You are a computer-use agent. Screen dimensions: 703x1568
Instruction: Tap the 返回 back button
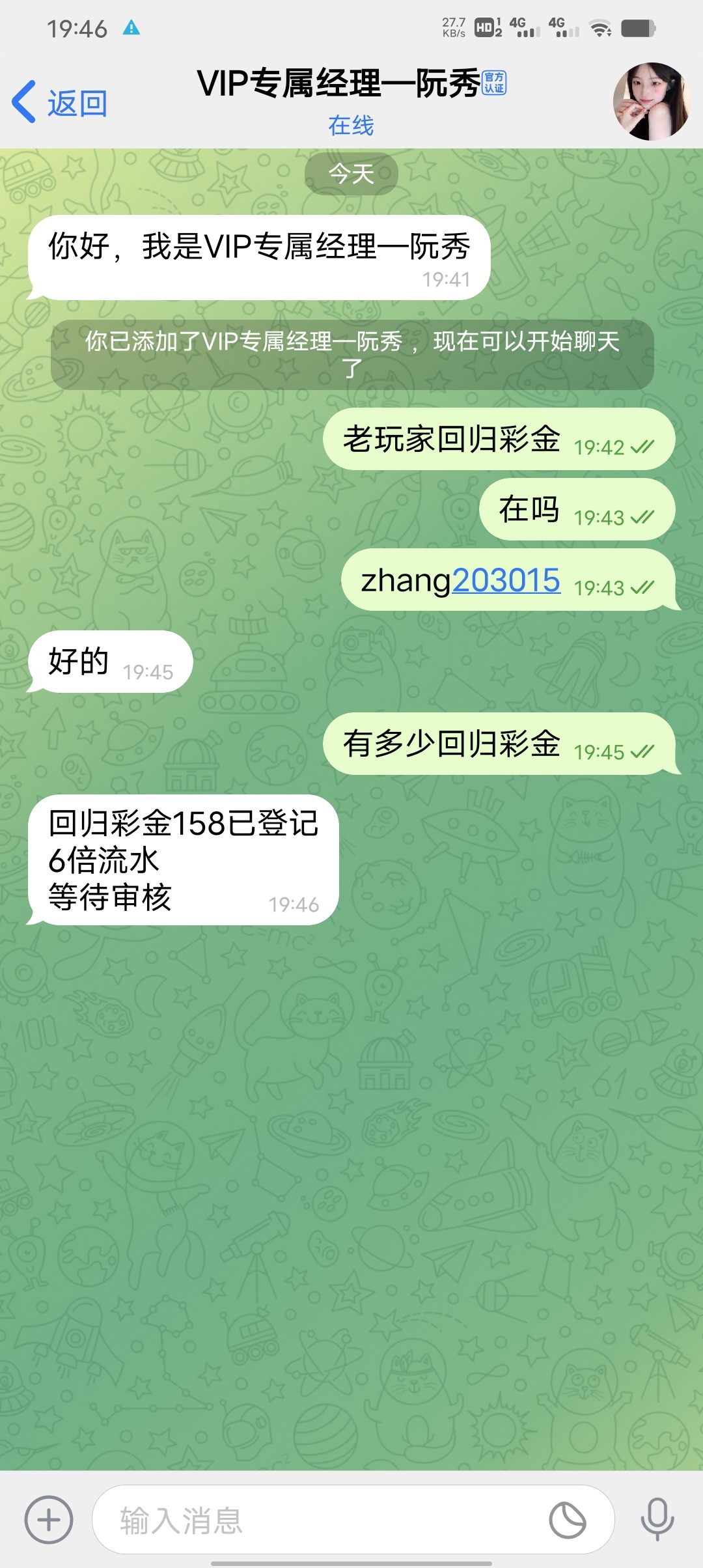[60, 102]
